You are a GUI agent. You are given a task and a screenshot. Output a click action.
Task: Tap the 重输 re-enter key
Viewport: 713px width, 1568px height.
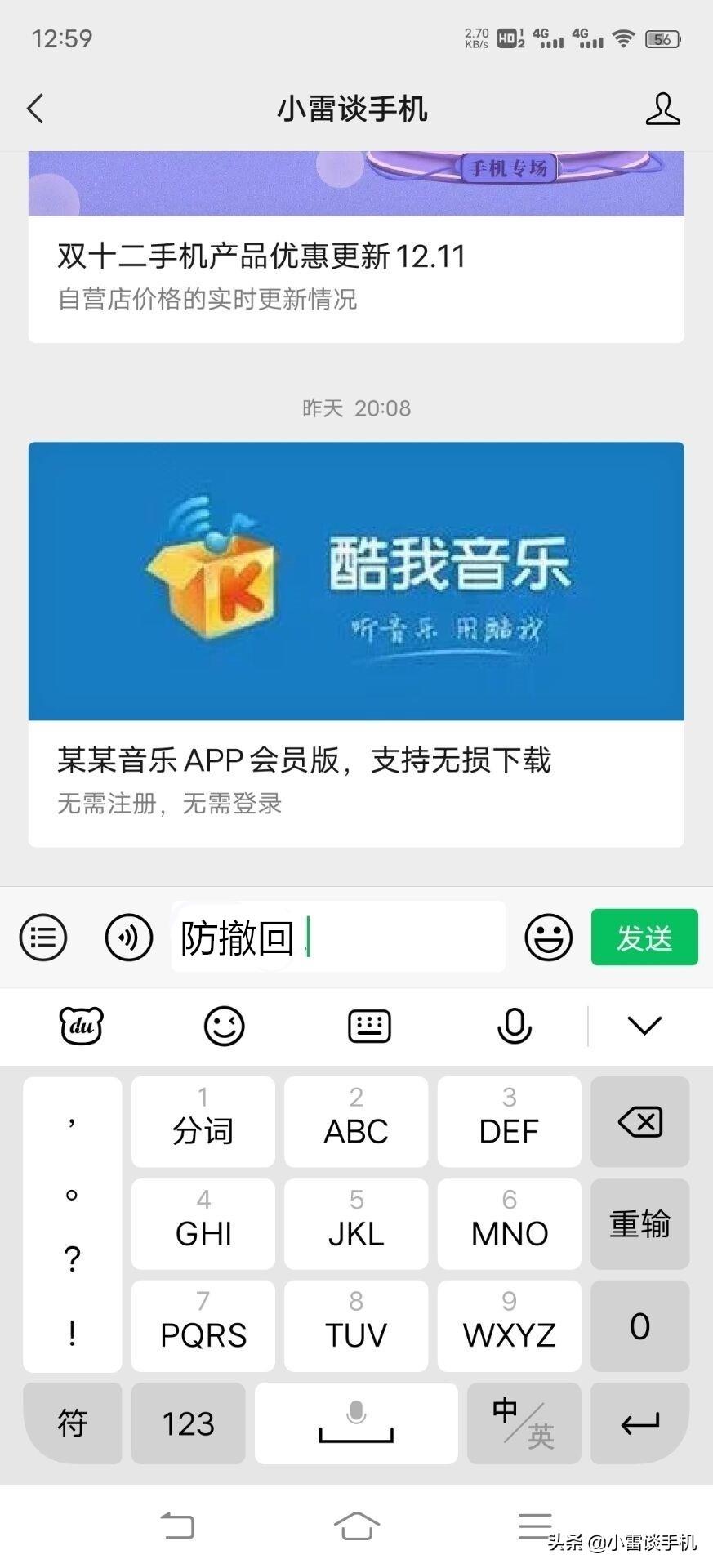point(639,1223)
